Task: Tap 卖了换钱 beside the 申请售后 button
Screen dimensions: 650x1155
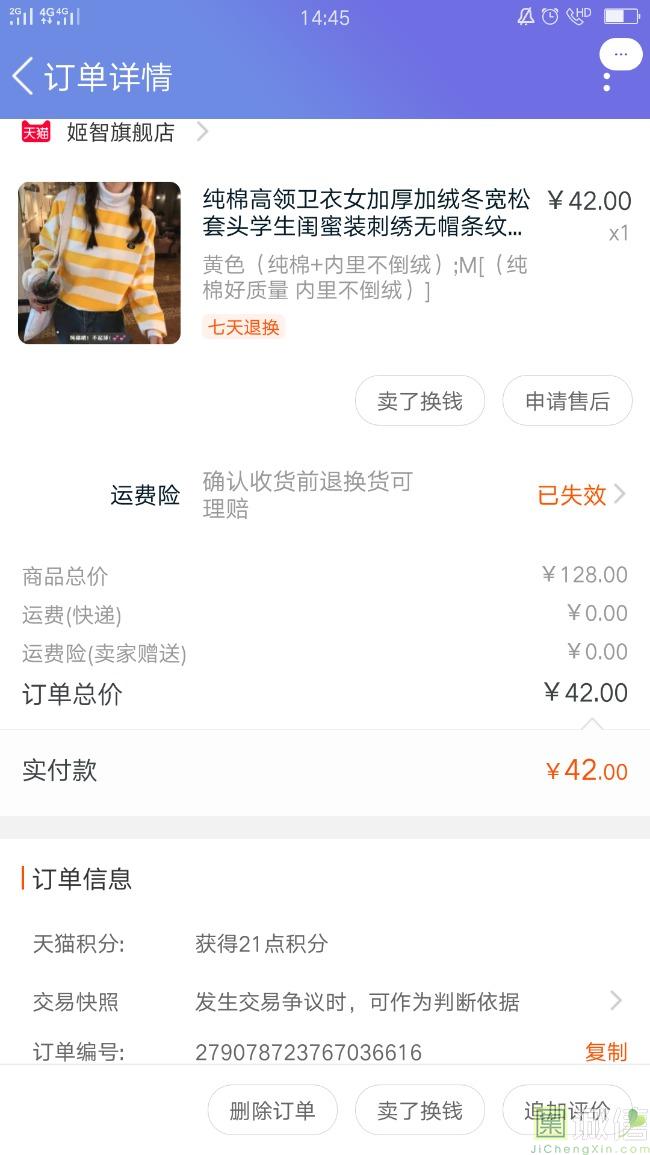Action: click(420, 402)
